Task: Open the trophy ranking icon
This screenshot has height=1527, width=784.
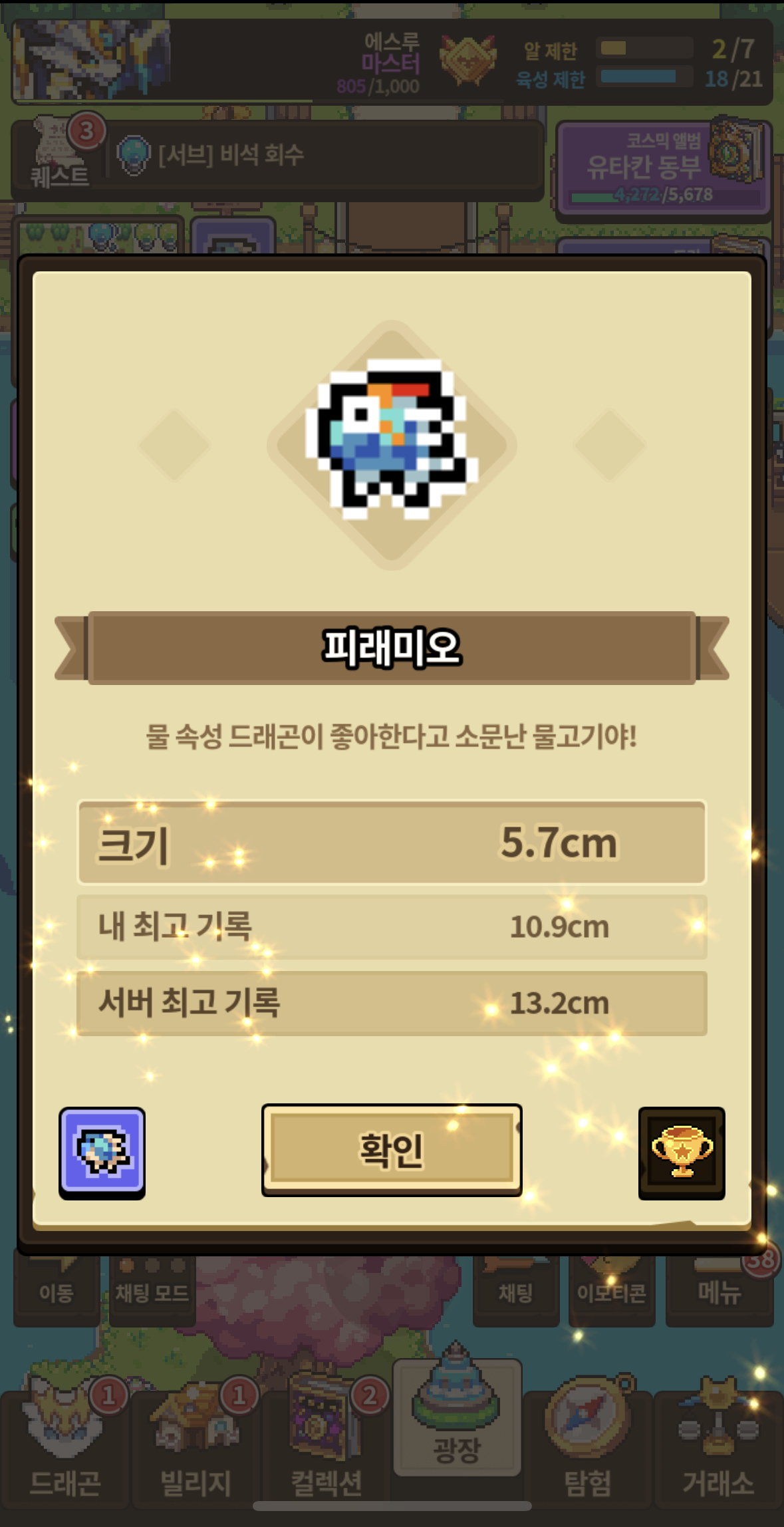Action: coord(682,1153)
